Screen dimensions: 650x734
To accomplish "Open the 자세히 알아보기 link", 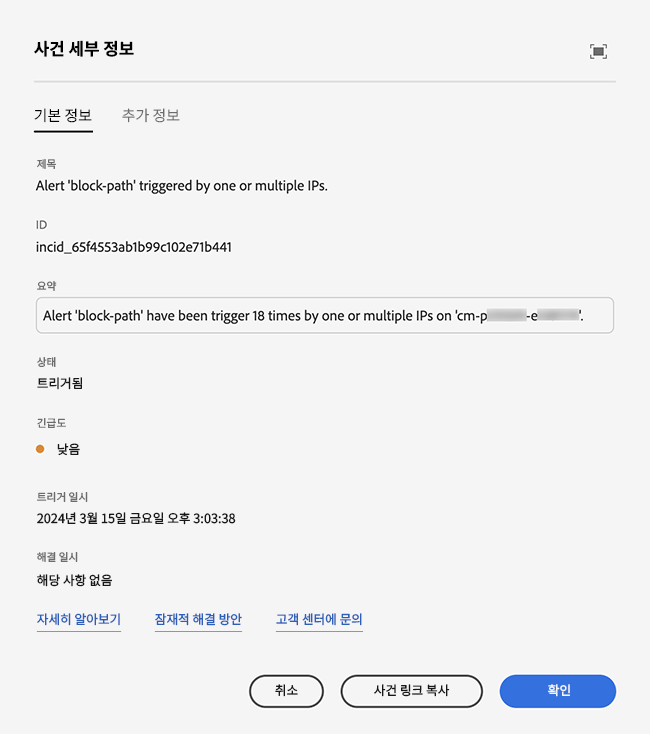I will tap(78, 620).
